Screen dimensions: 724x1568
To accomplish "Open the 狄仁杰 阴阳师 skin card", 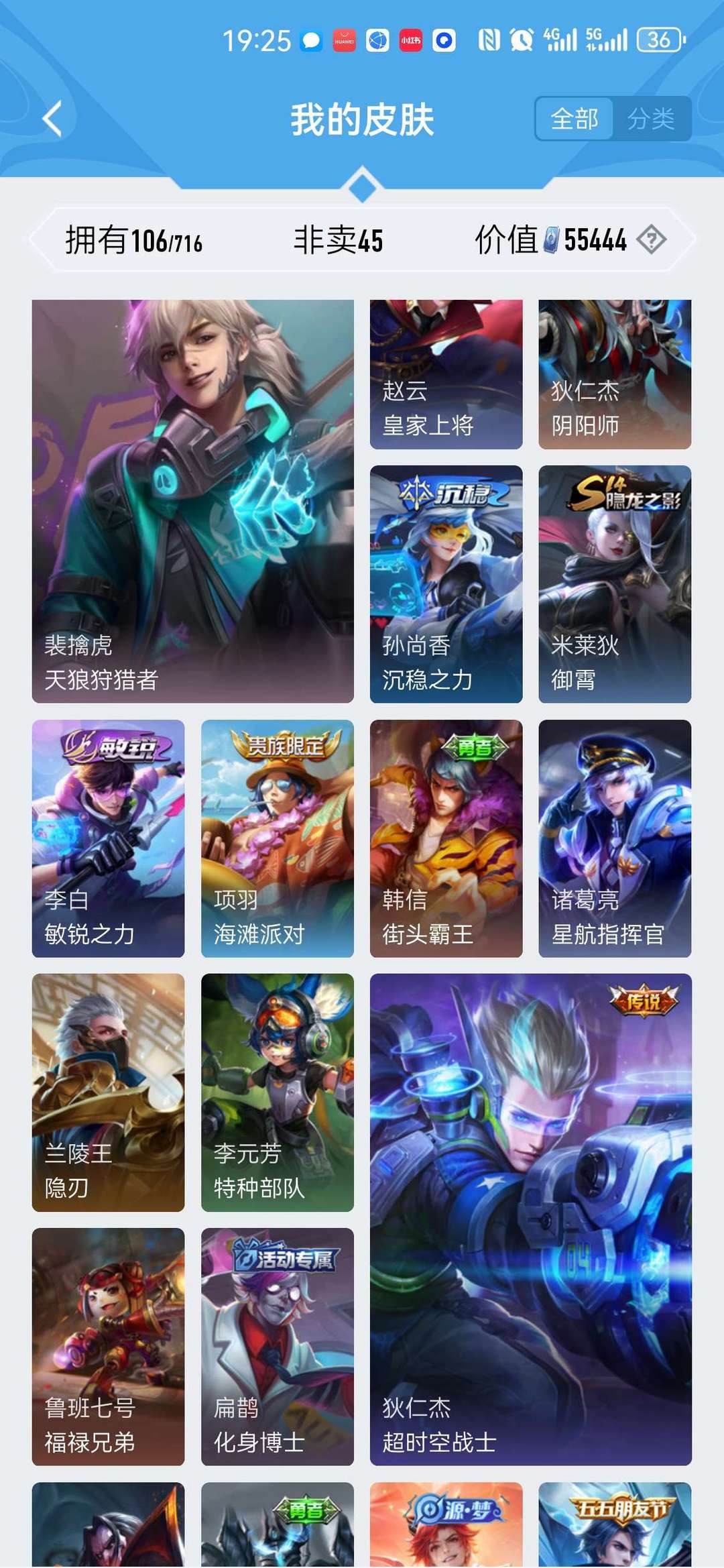I will click(x=615, y=374).
